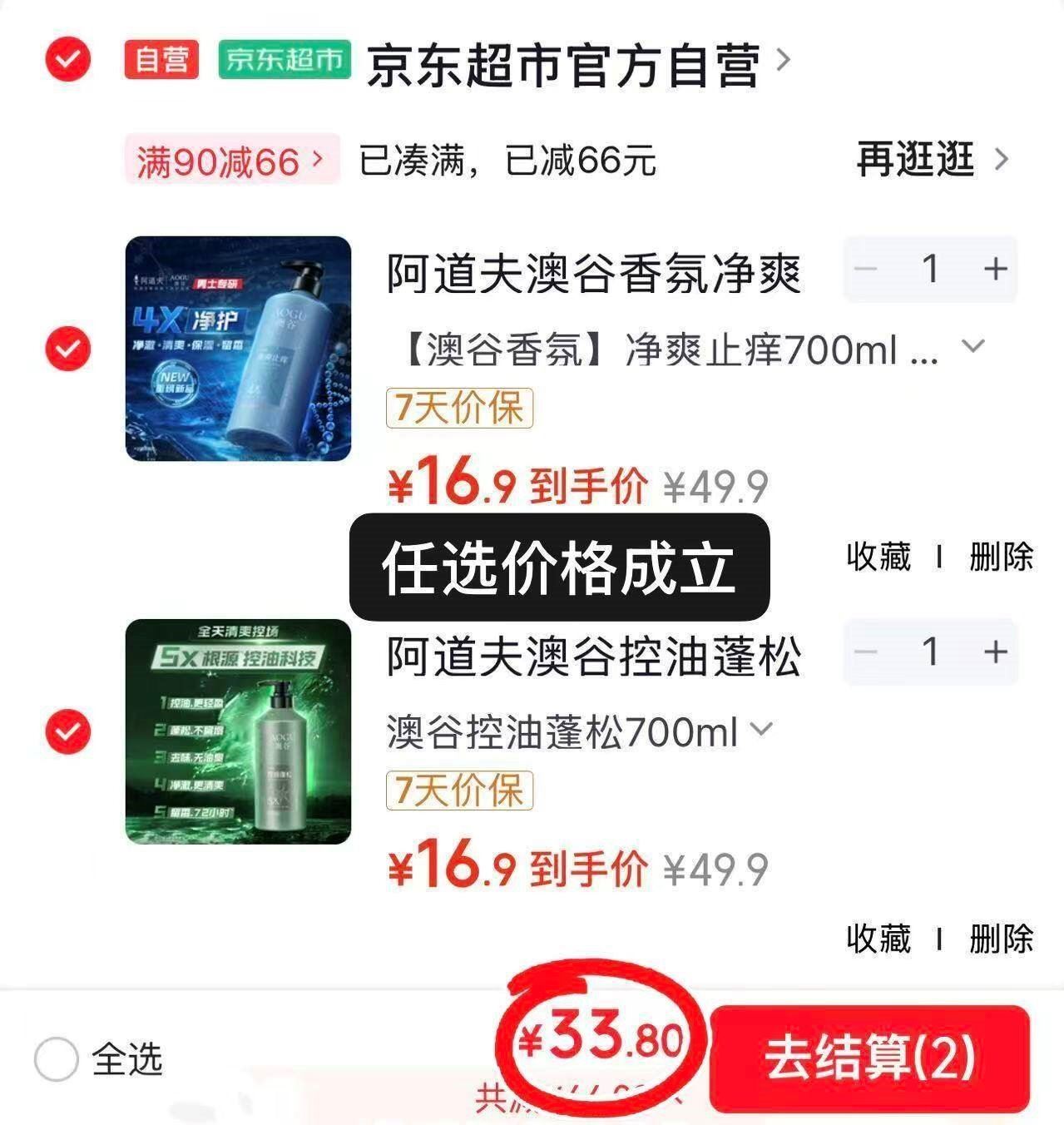The height and width of the screenshot is (1125, 1064).
Task: Open the 阿道夫澳谷控油蓬松 product image
Action: [x=238, y=731]
